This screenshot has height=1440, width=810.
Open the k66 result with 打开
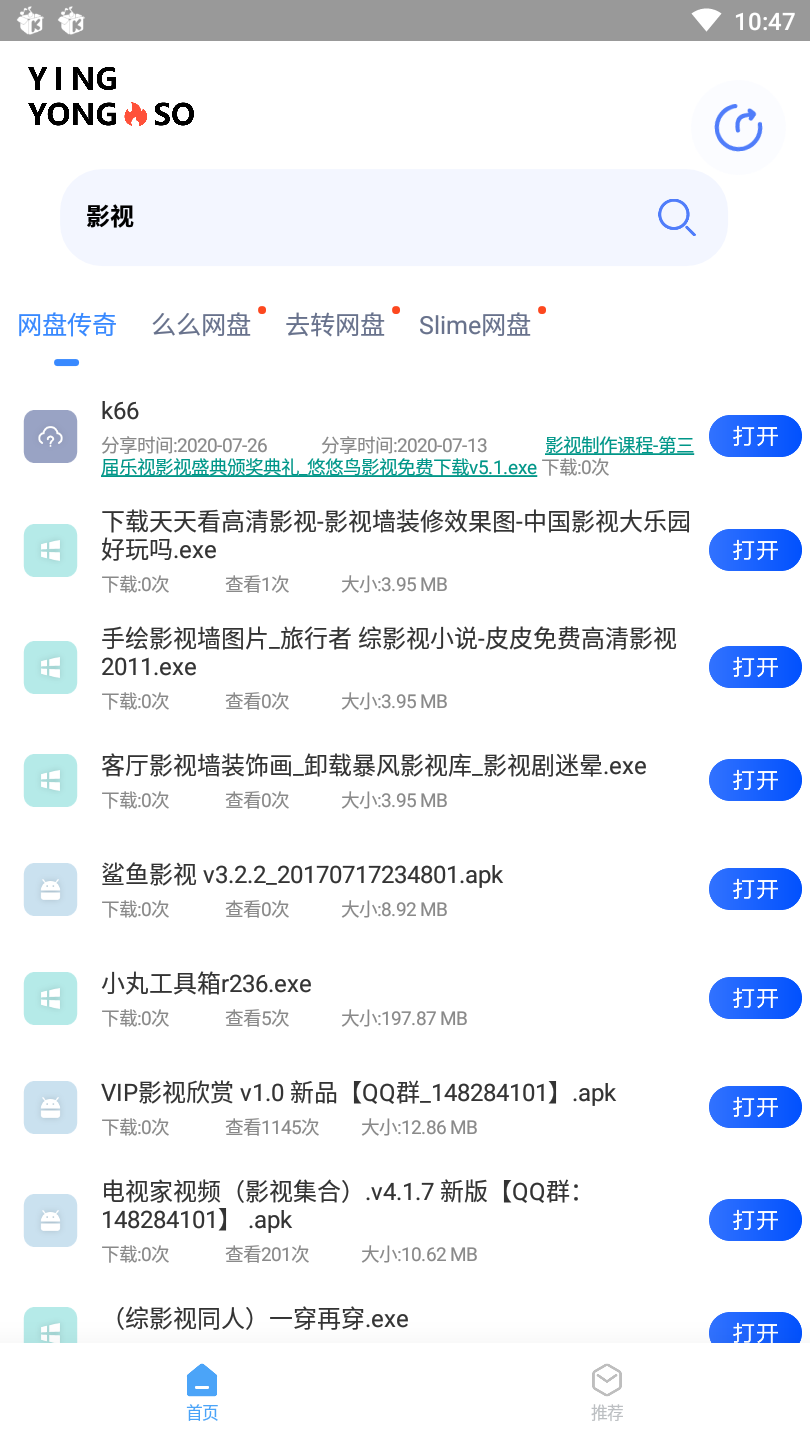coord(755,436)
